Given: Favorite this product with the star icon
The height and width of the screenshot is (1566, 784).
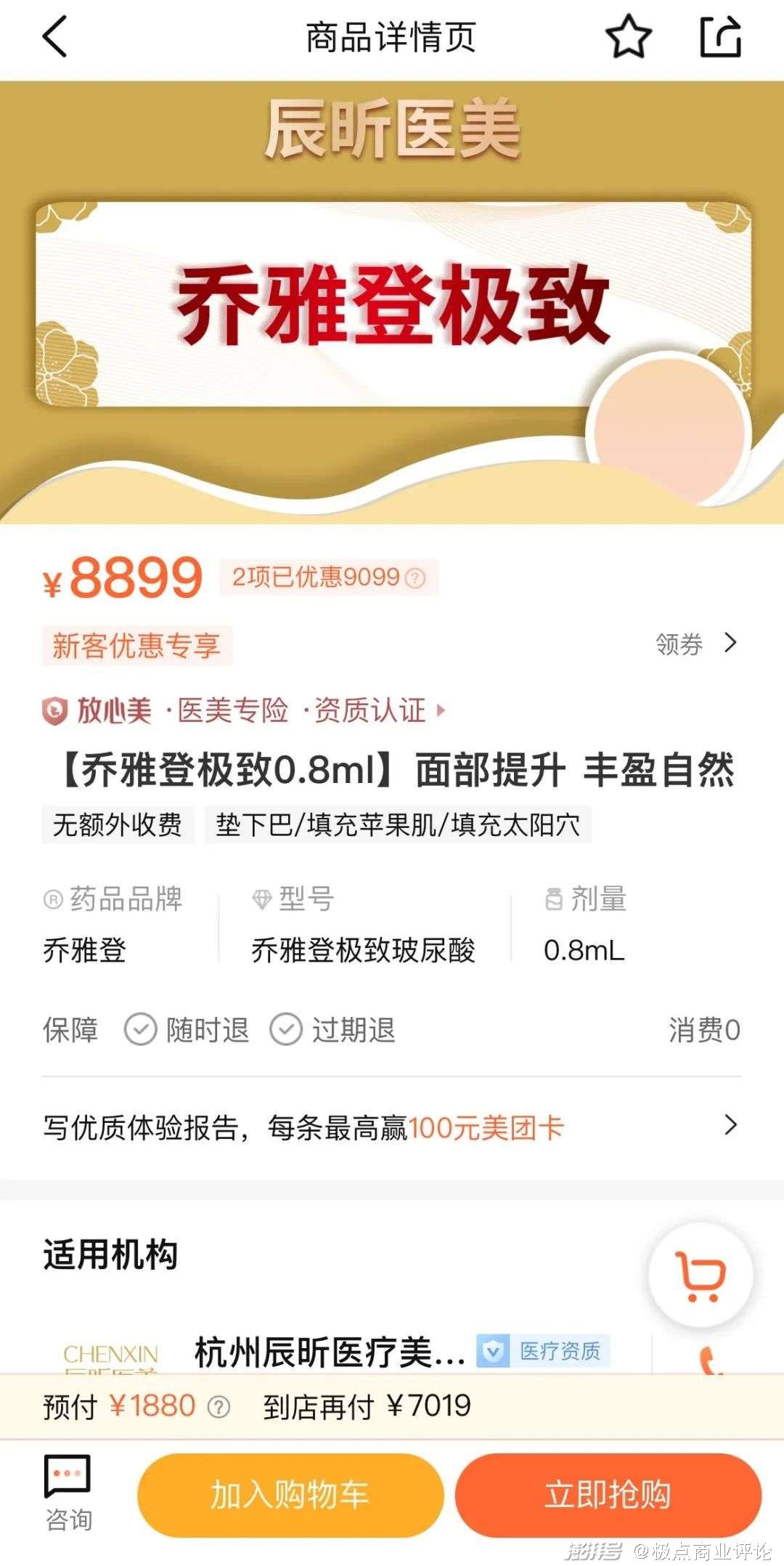Looking at the screenshot, I should [x=629, y=37].
